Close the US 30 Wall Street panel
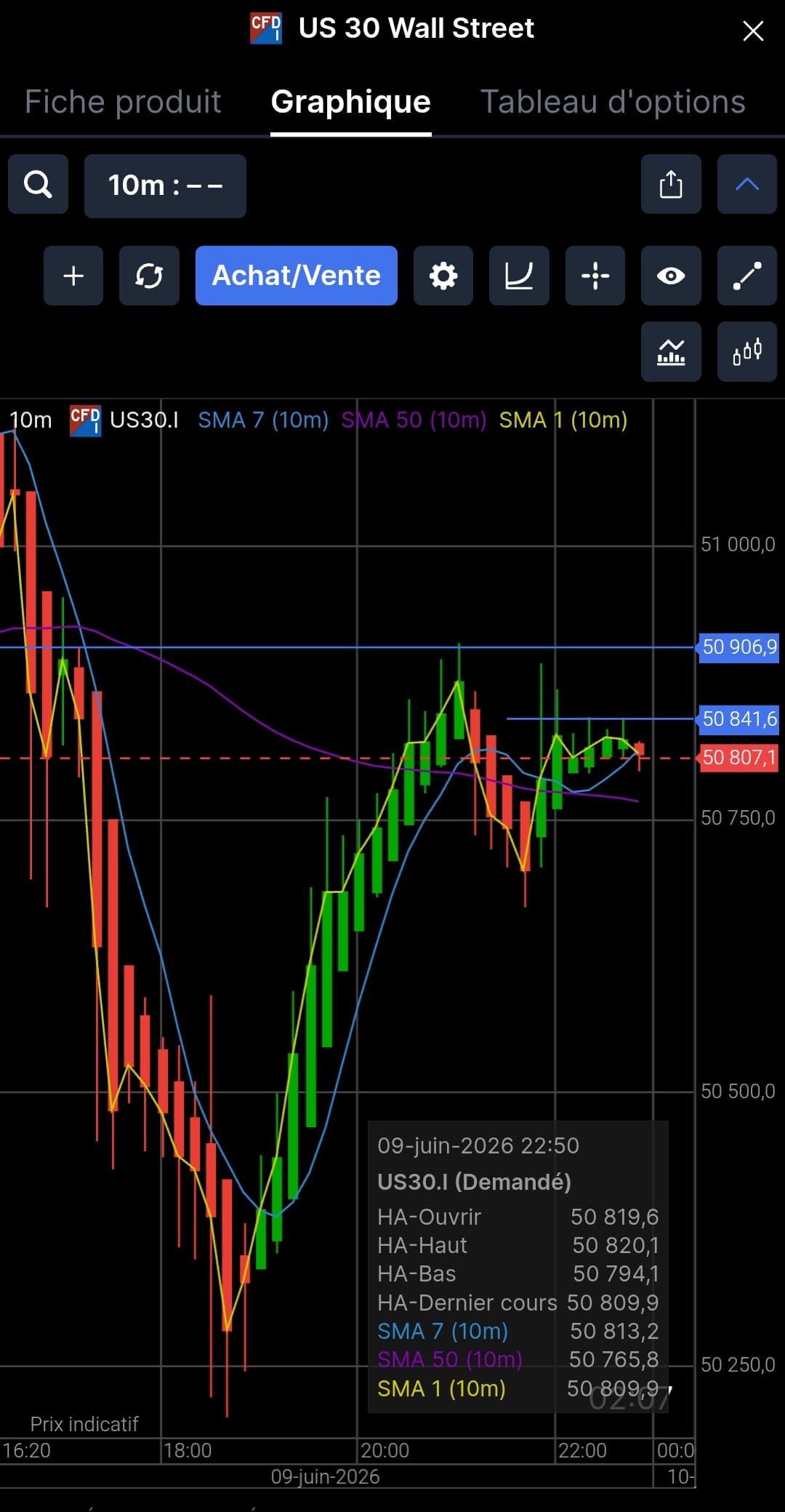785x1512 pixels. 753,31
